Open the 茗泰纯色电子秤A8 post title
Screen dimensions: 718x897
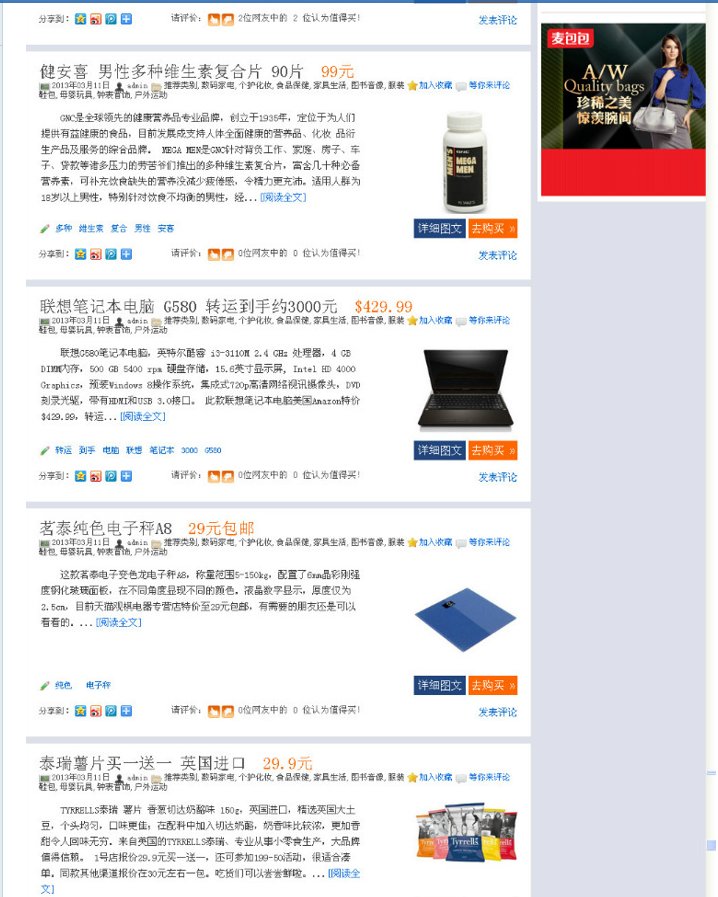pyautogui.click(x=106, y=528)
